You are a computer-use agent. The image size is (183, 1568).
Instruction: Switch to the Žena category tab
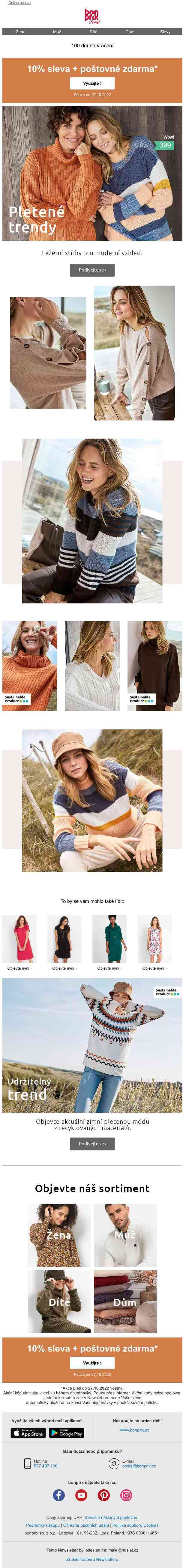click(x=20, y=32)
